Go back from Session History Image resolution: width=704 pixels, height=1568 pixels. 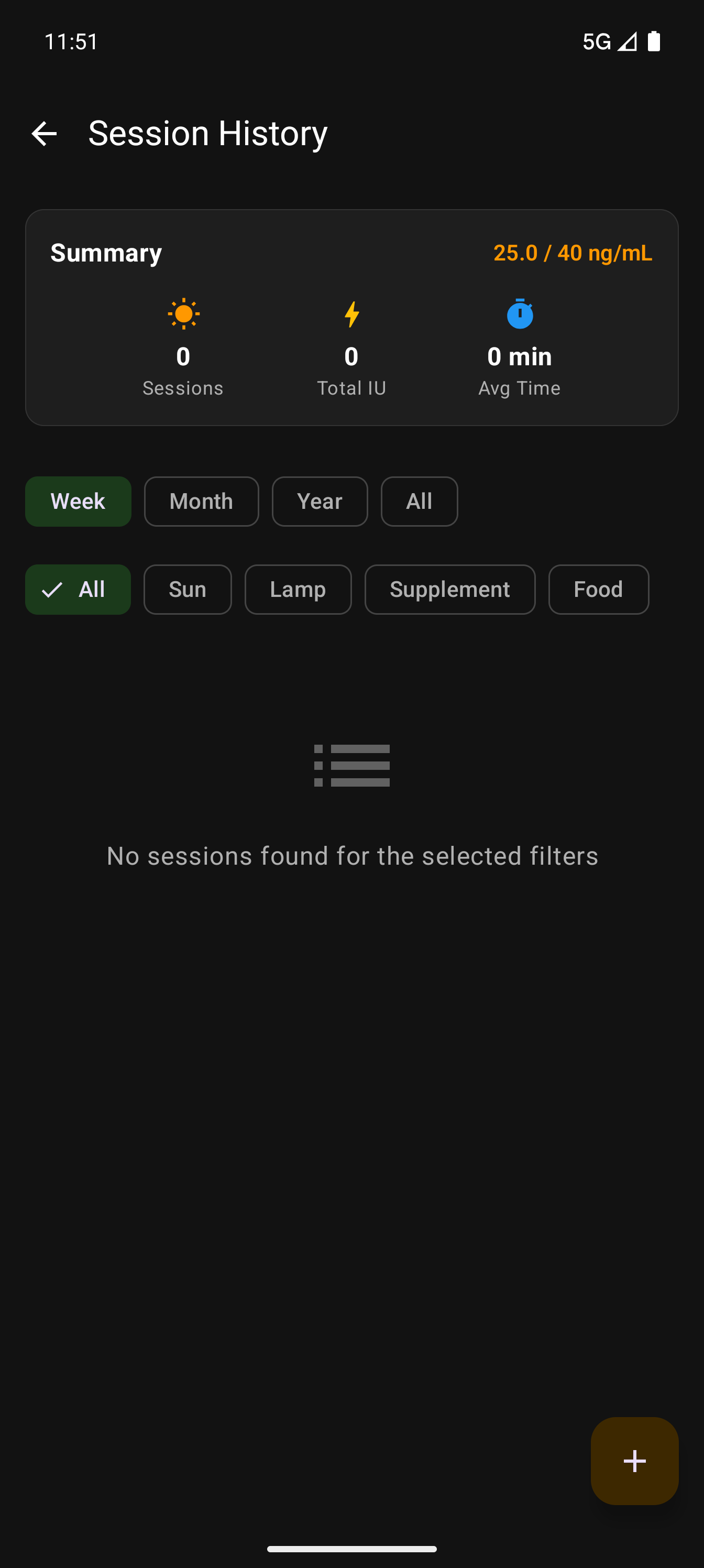coord(44,133)
